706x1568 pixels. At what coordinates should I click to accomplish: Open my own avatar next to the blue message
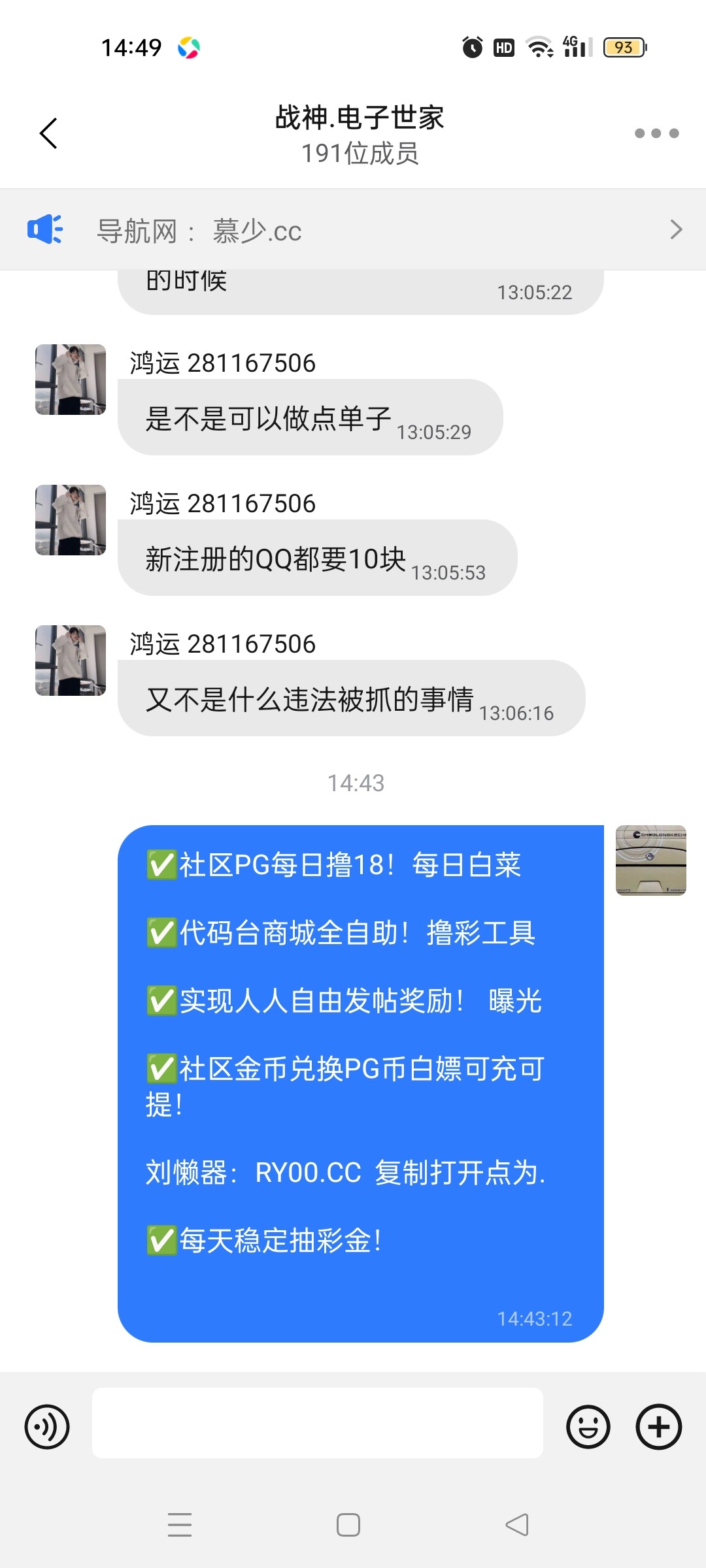click(x=650, y=860)
